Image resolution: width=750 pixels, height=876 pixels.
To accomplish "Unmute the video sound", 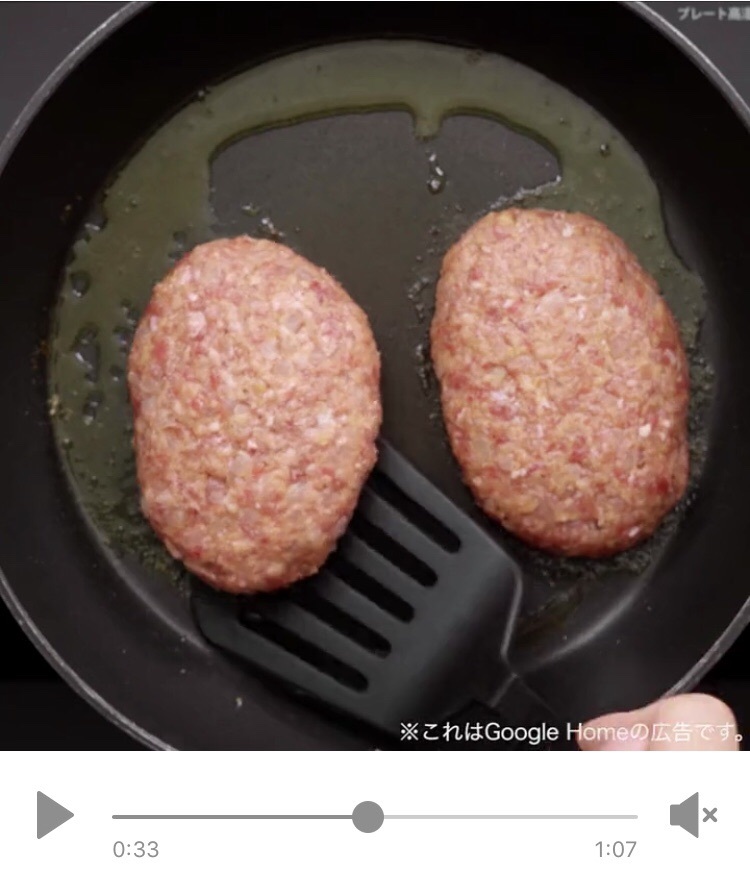I will 693,815.
